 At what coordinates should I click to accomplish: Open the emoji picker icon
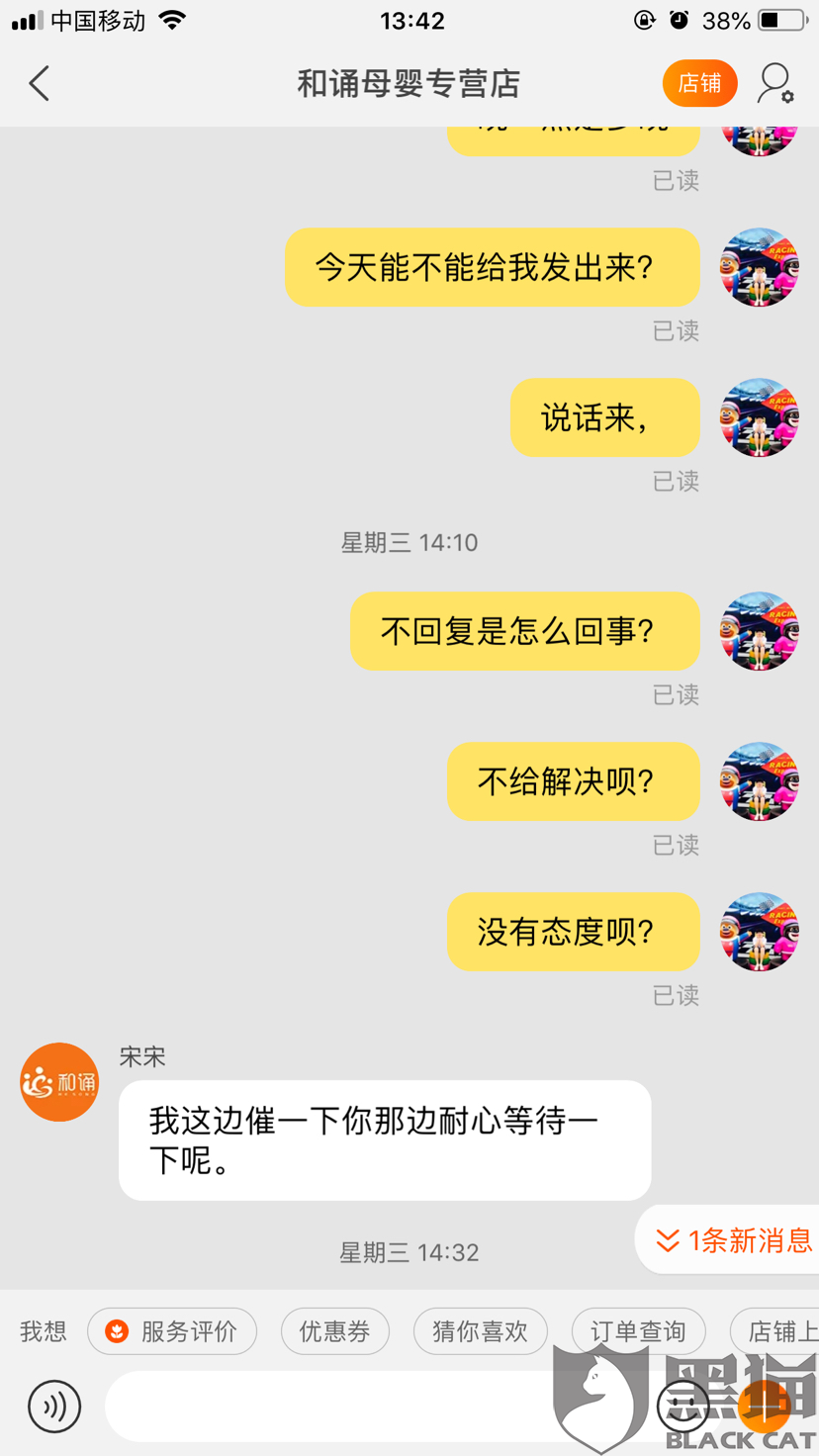coord(683,1406)
